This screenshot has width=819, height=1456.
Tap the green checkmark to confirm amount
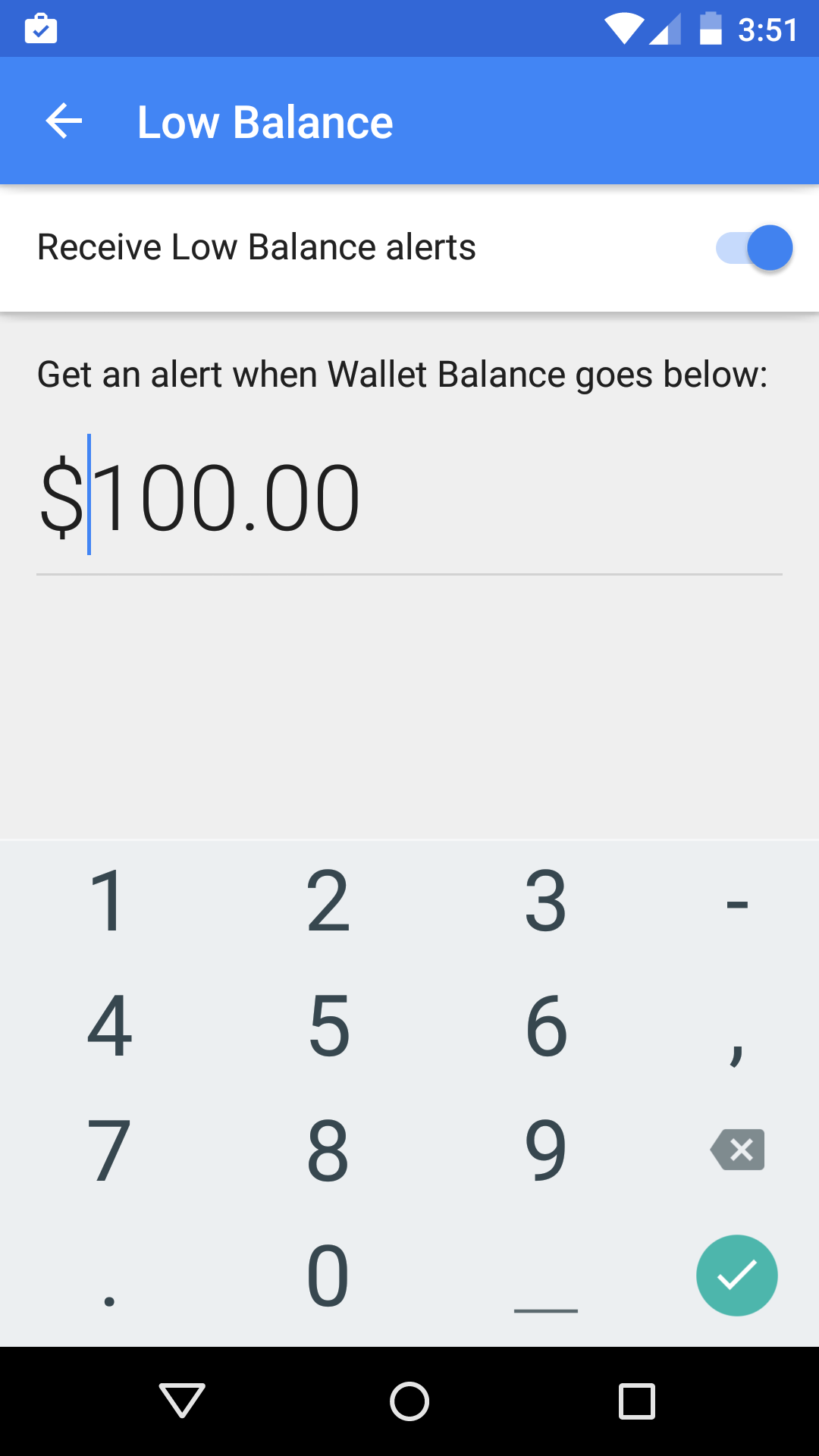pyautogui.click(x=736, y=1276)
